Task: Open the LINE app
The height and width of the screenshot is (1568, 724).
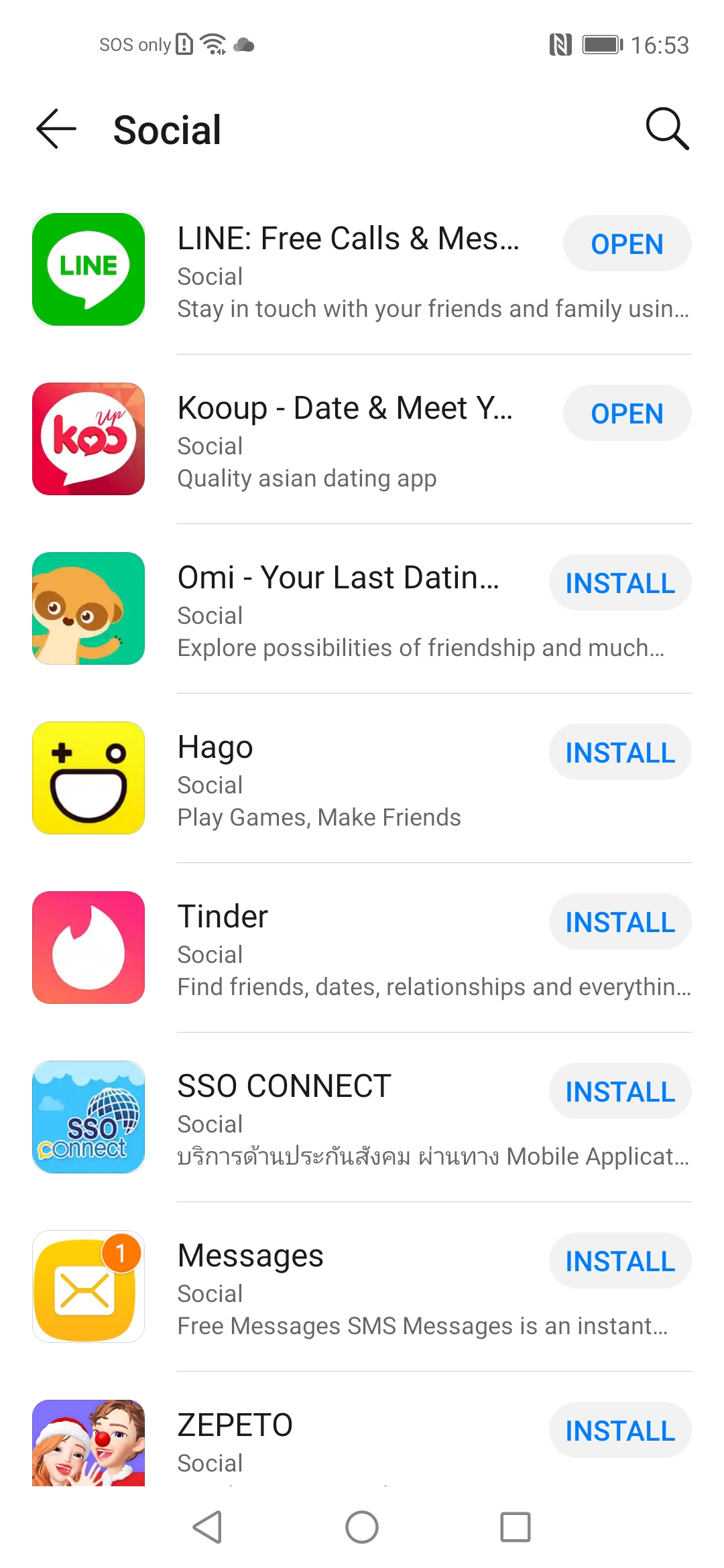Action: 627,244
